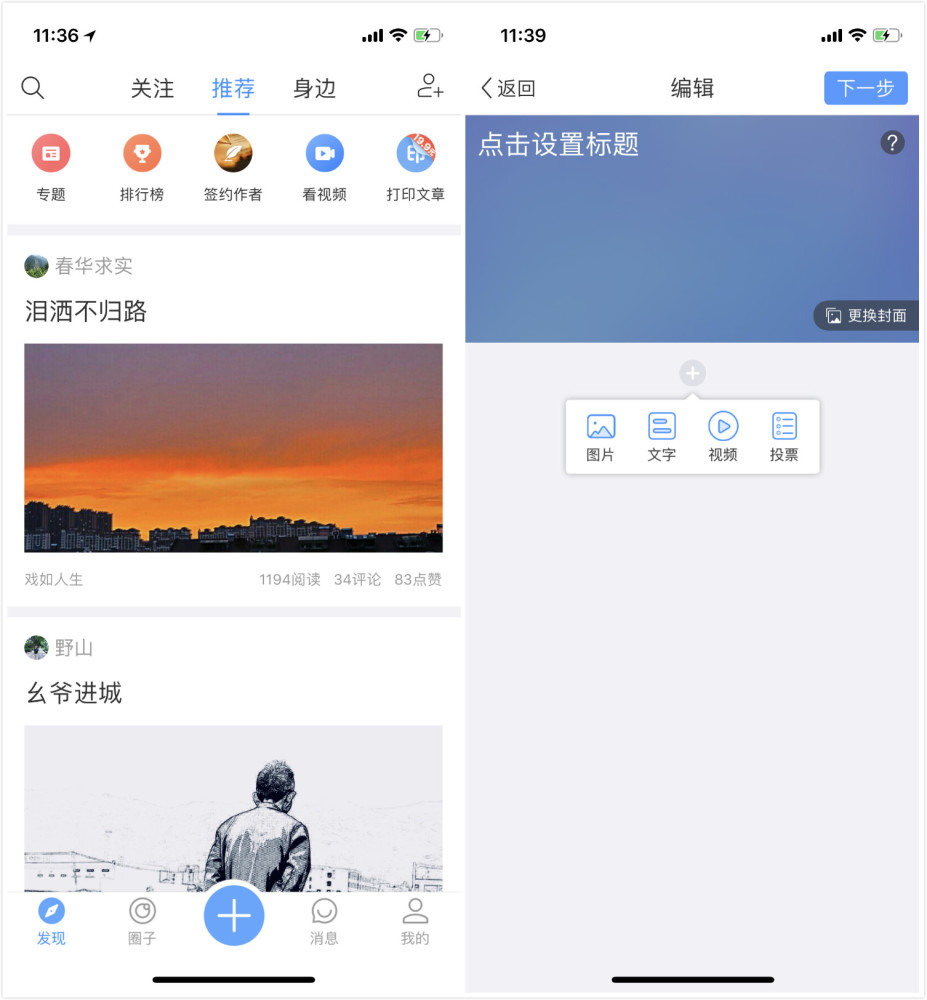927x1000 pixels.
Task: Tap the blue plus create button
Action: tap(233, 915)
